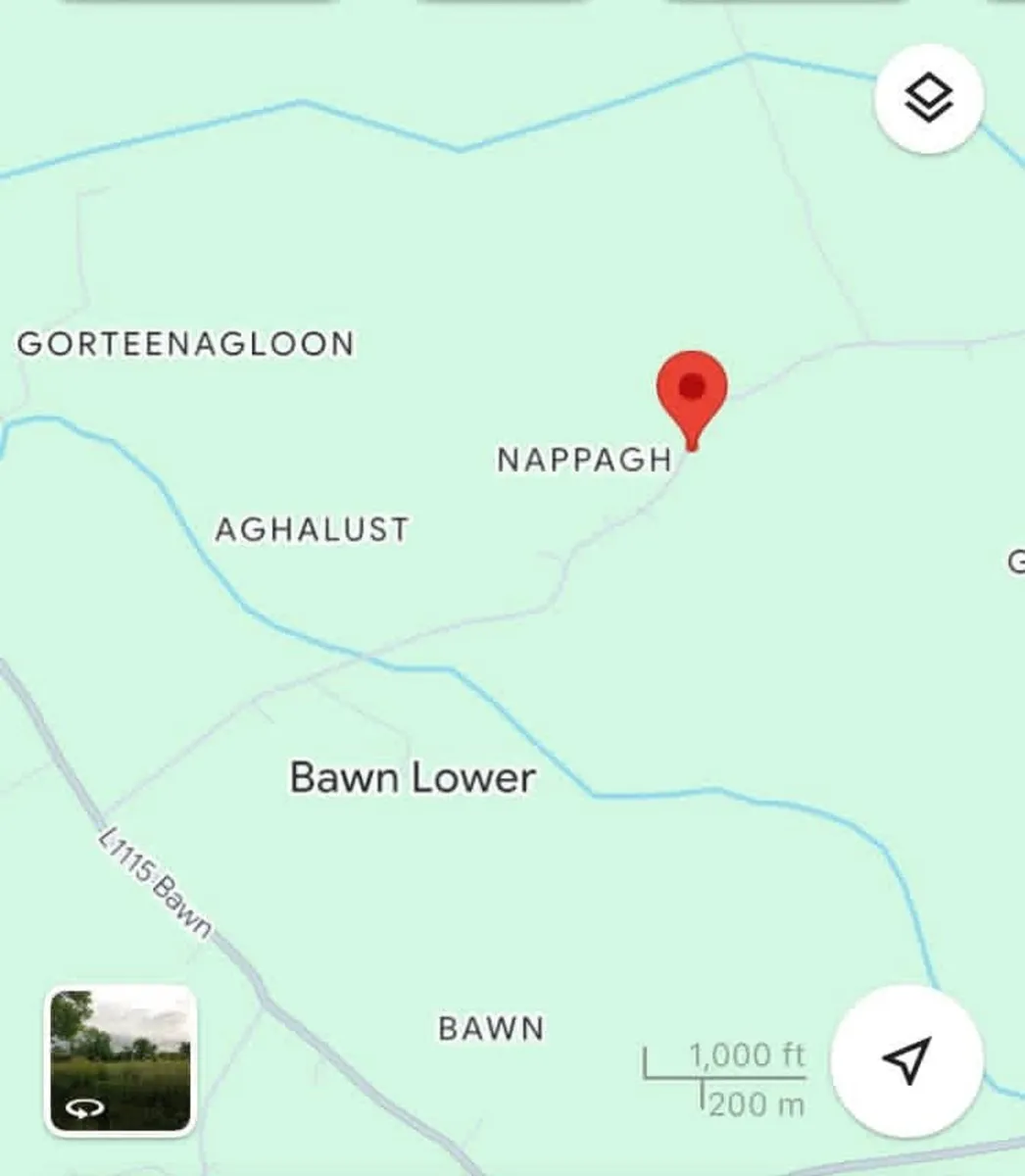The height and width of the screenshot is (1176, 1025).
Task: Open the map layers button
Action: coord(928,98)
